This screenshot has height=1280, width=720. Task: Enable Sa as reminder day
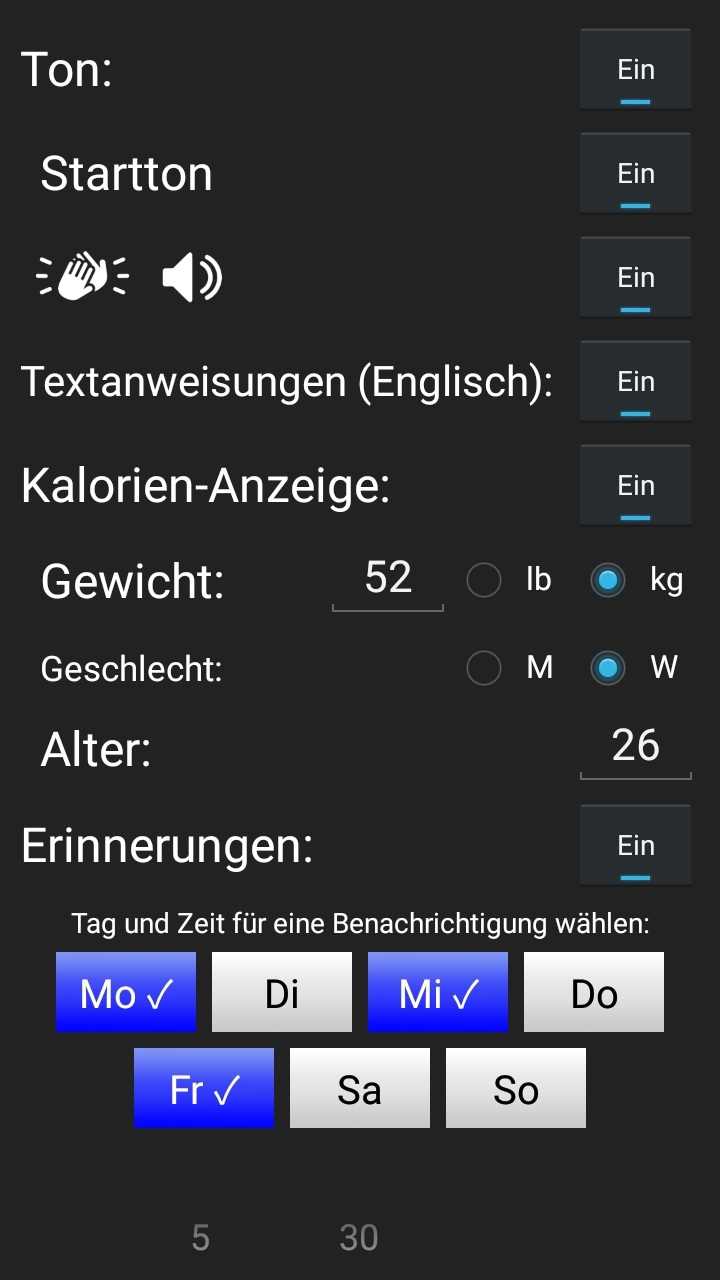click(360, 1088)
